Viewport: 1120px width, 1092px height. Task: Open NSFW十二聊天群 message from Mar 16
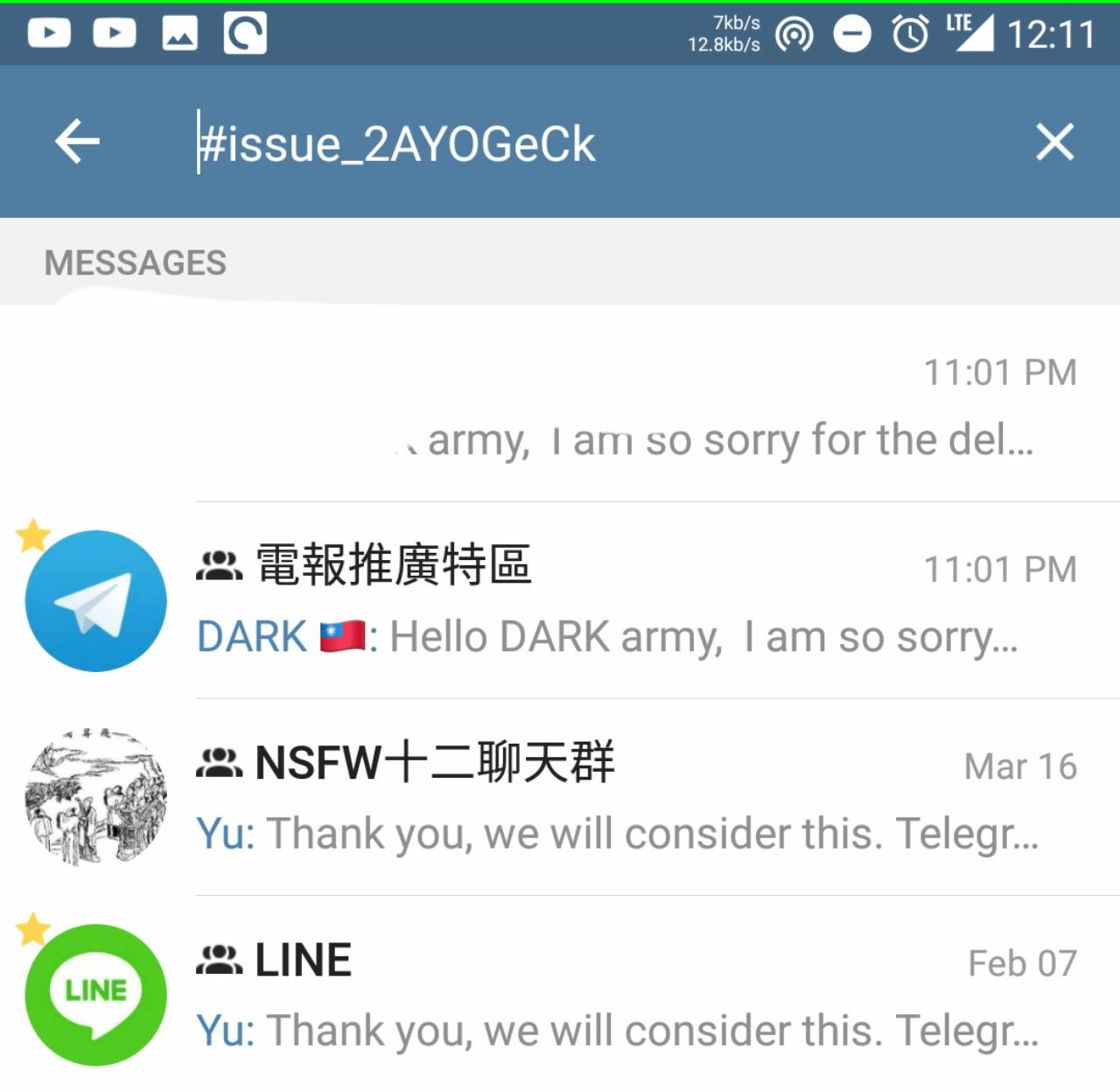click(612, 798)
